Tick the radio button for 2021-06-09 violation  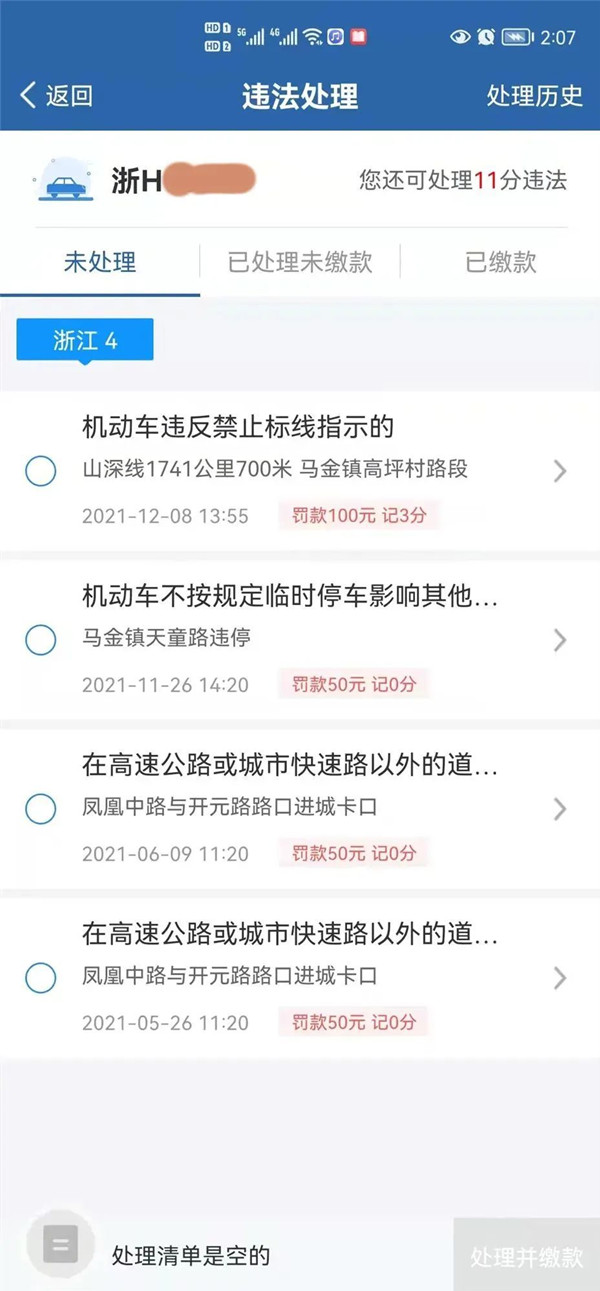click(40, 809)
